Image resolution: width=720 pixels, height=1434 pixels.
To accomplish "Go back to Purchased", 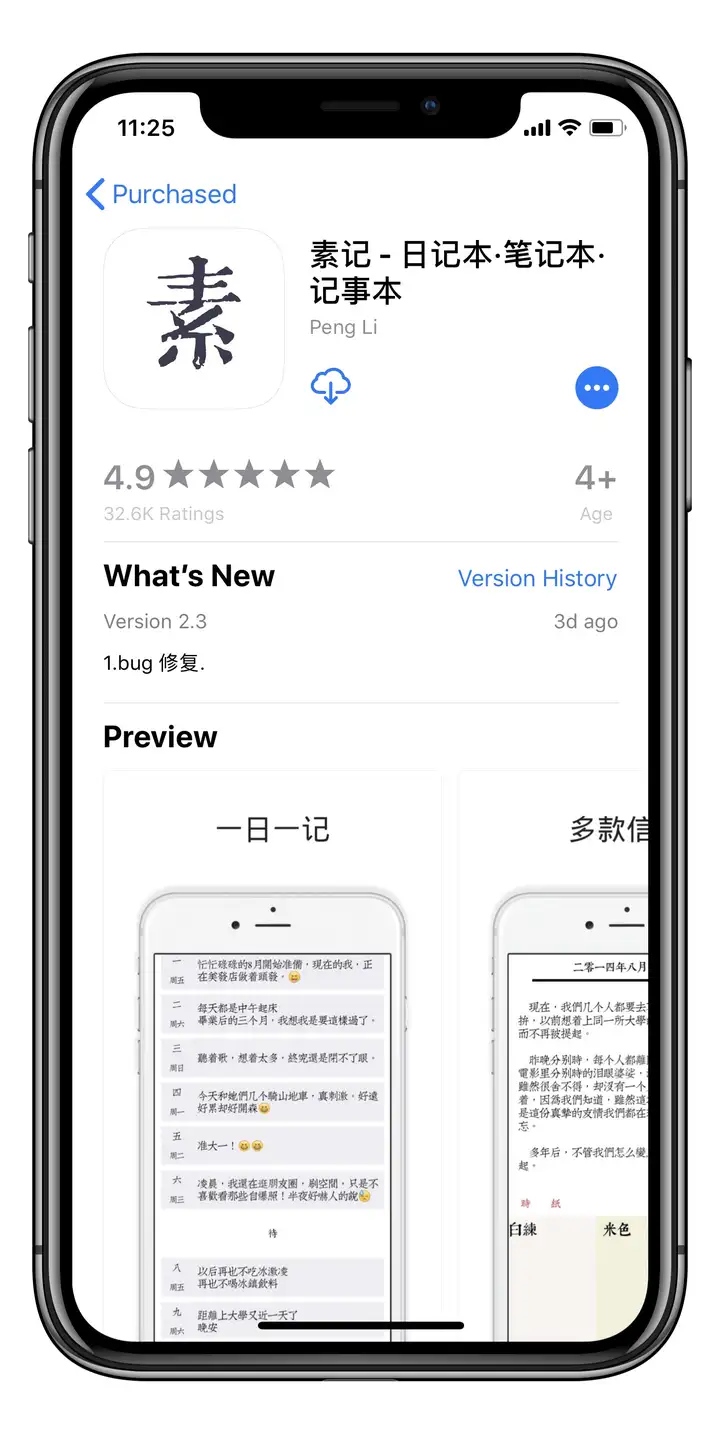I will coord(162,194).
